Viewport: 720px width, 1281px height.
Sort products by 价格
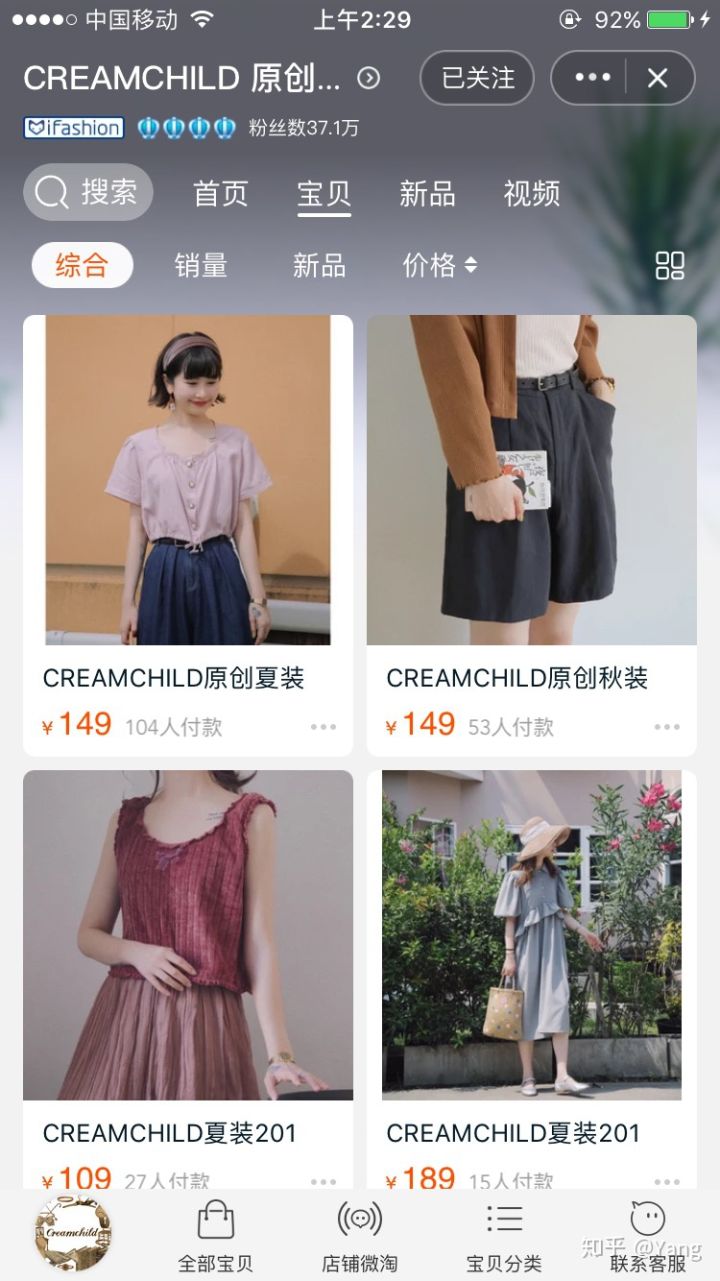click(439, 265)
